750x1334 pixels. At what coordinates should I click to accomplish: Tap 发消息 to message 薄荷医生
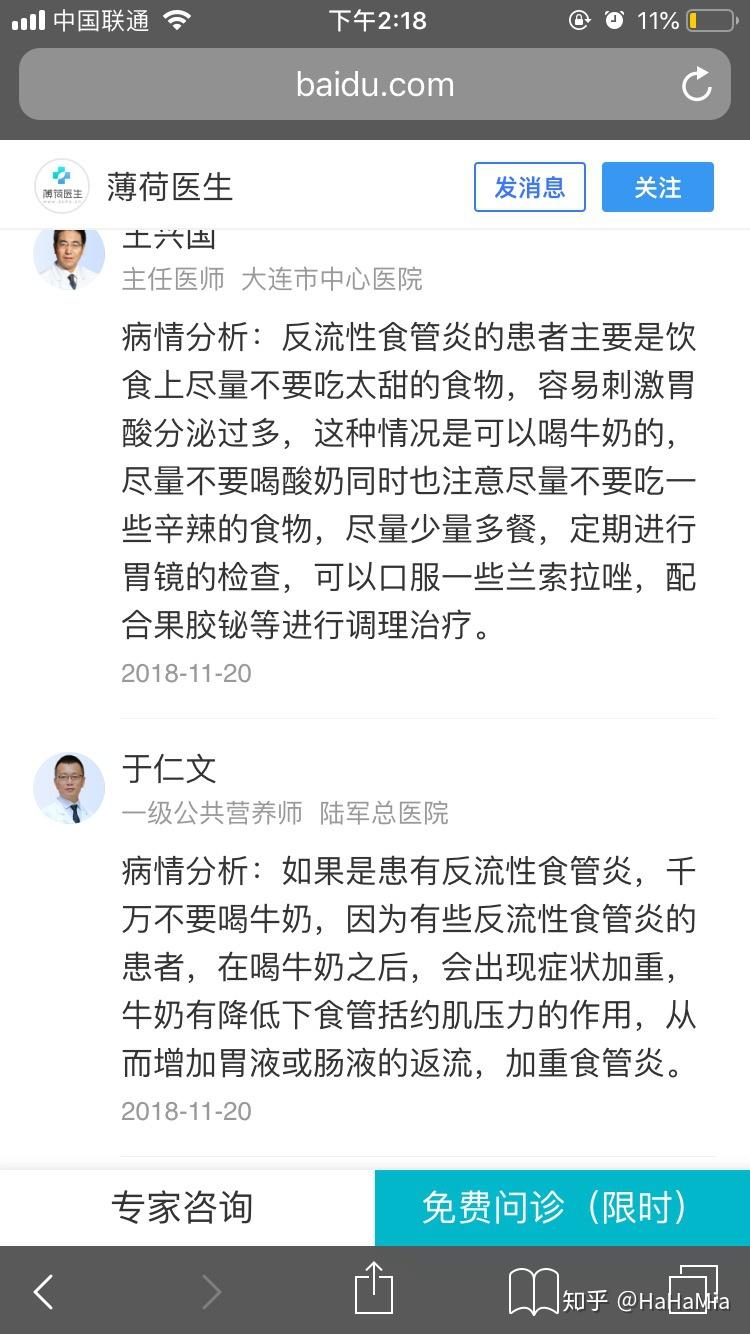click(529, 187)
